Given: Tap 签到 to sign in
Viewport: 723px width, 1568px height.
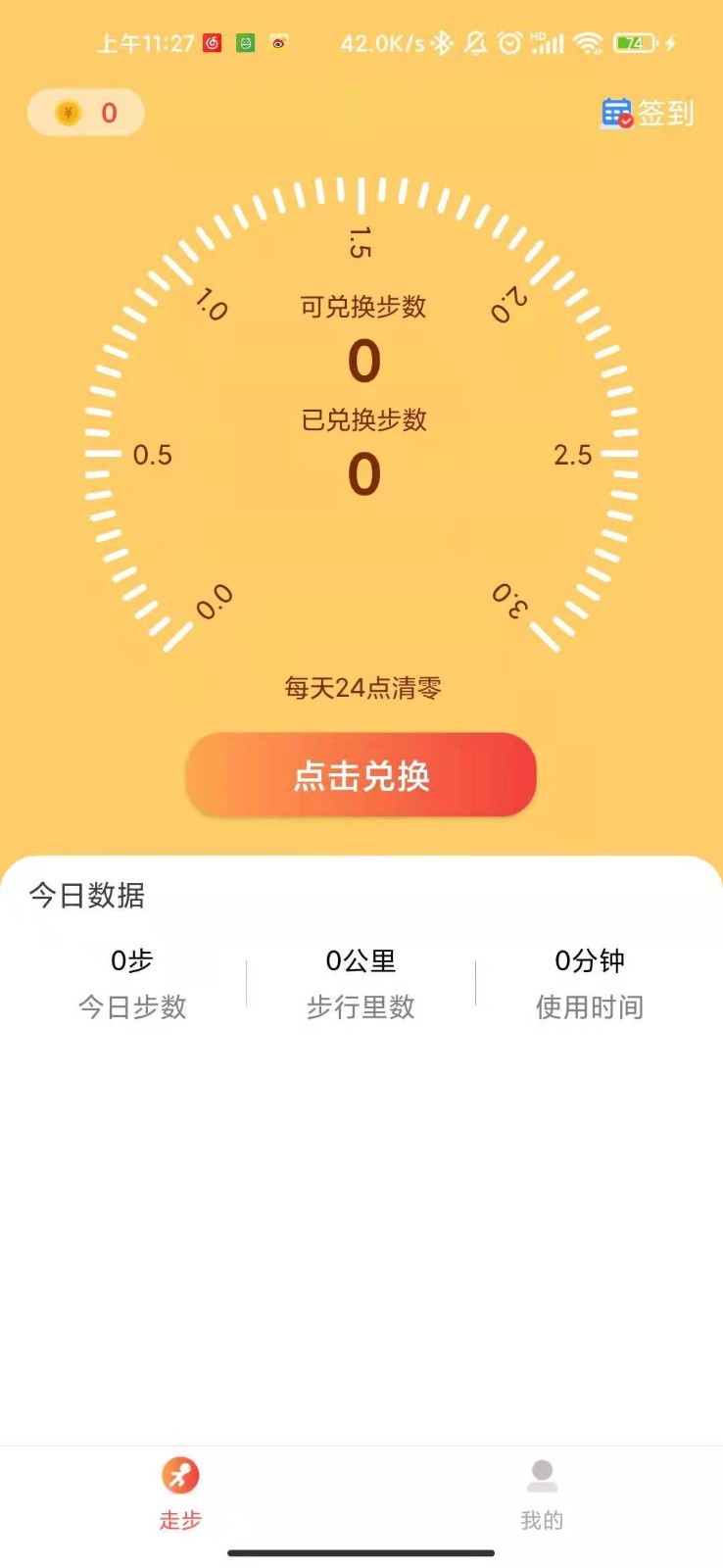Looking at the screenshot, I should 668,114.
